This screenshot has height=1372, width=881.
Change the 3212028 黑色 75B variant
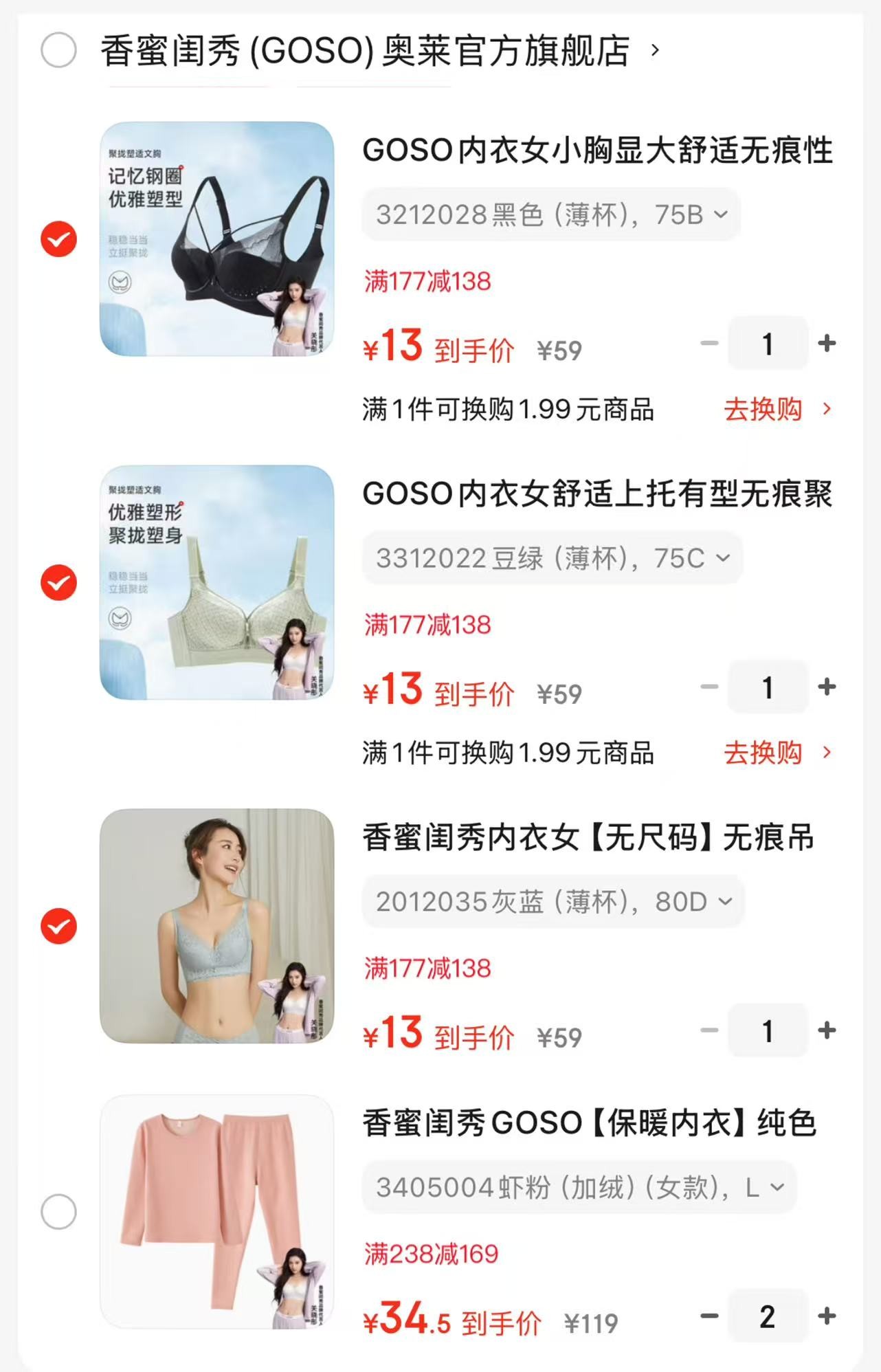(x=551, y=215)
